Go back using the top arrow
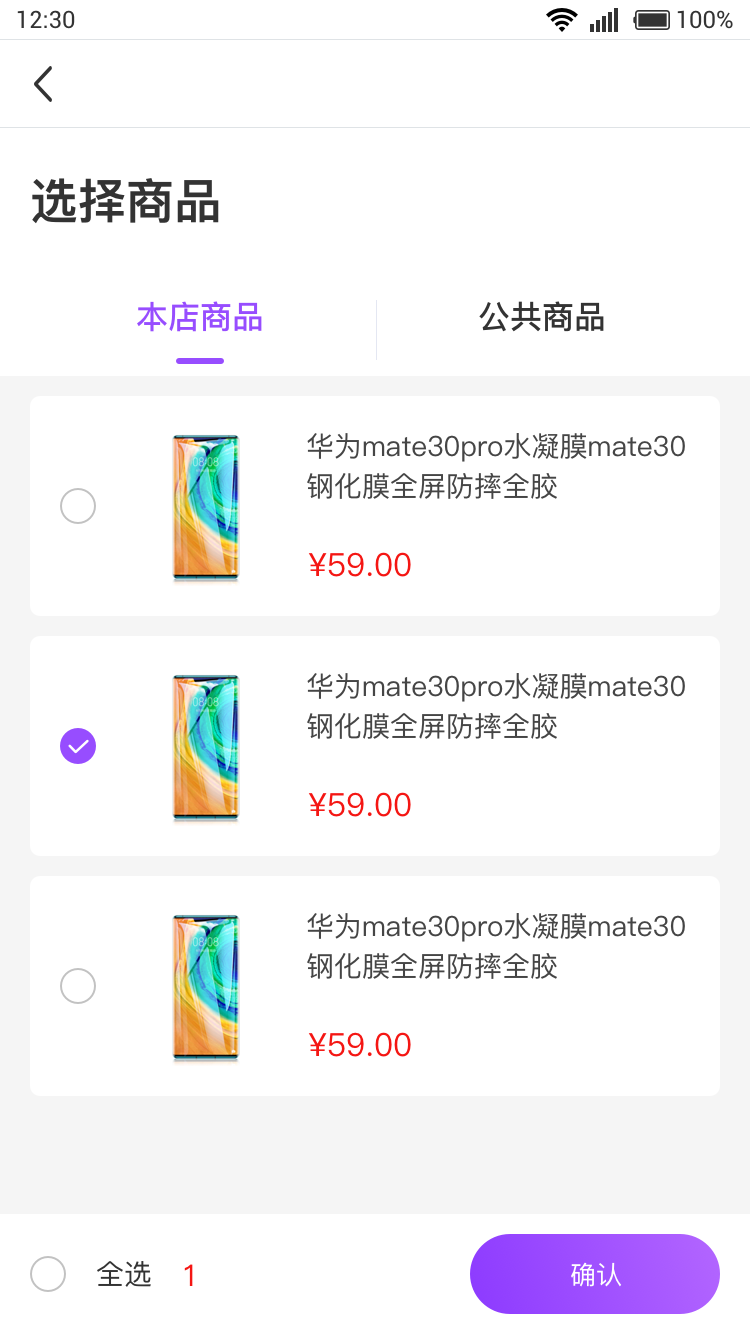The height and width of the screenshot is (1334, 750). point(43,85)
